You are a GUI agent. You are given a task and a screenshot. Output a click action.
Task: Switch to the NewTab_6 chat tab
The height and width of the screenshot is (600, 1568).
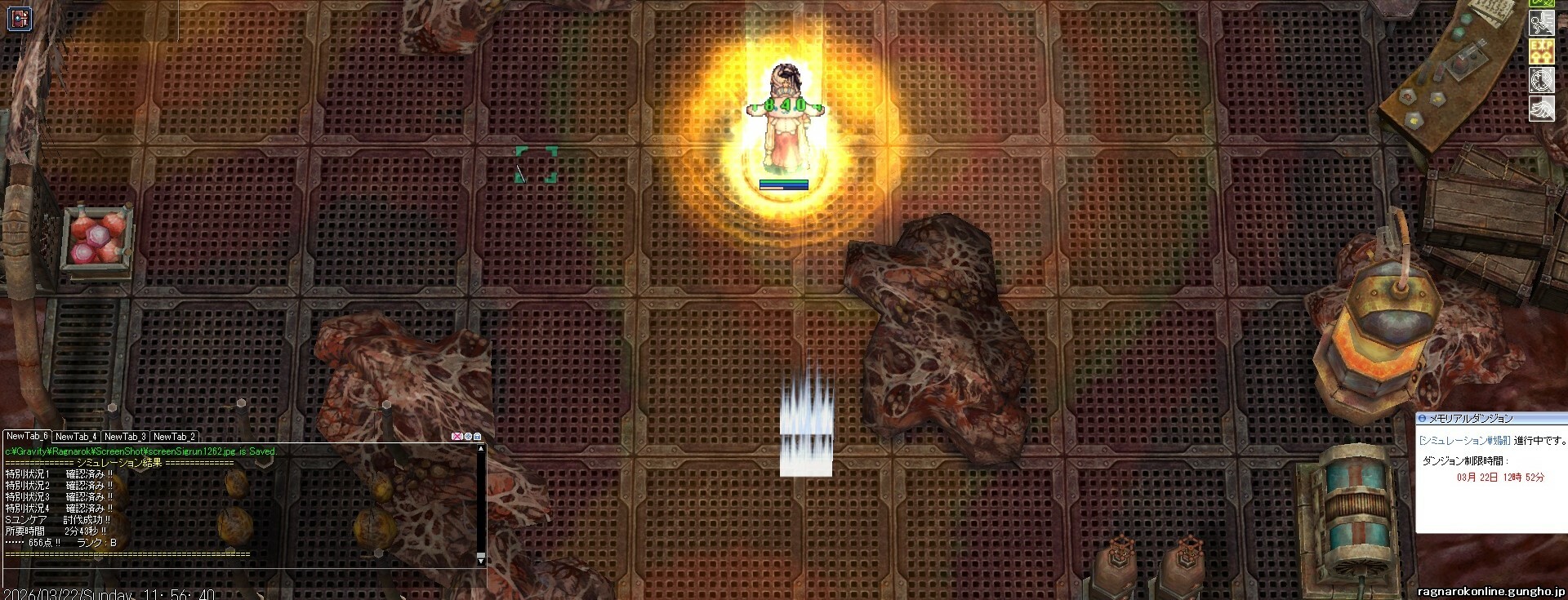(x=27, y=437)
